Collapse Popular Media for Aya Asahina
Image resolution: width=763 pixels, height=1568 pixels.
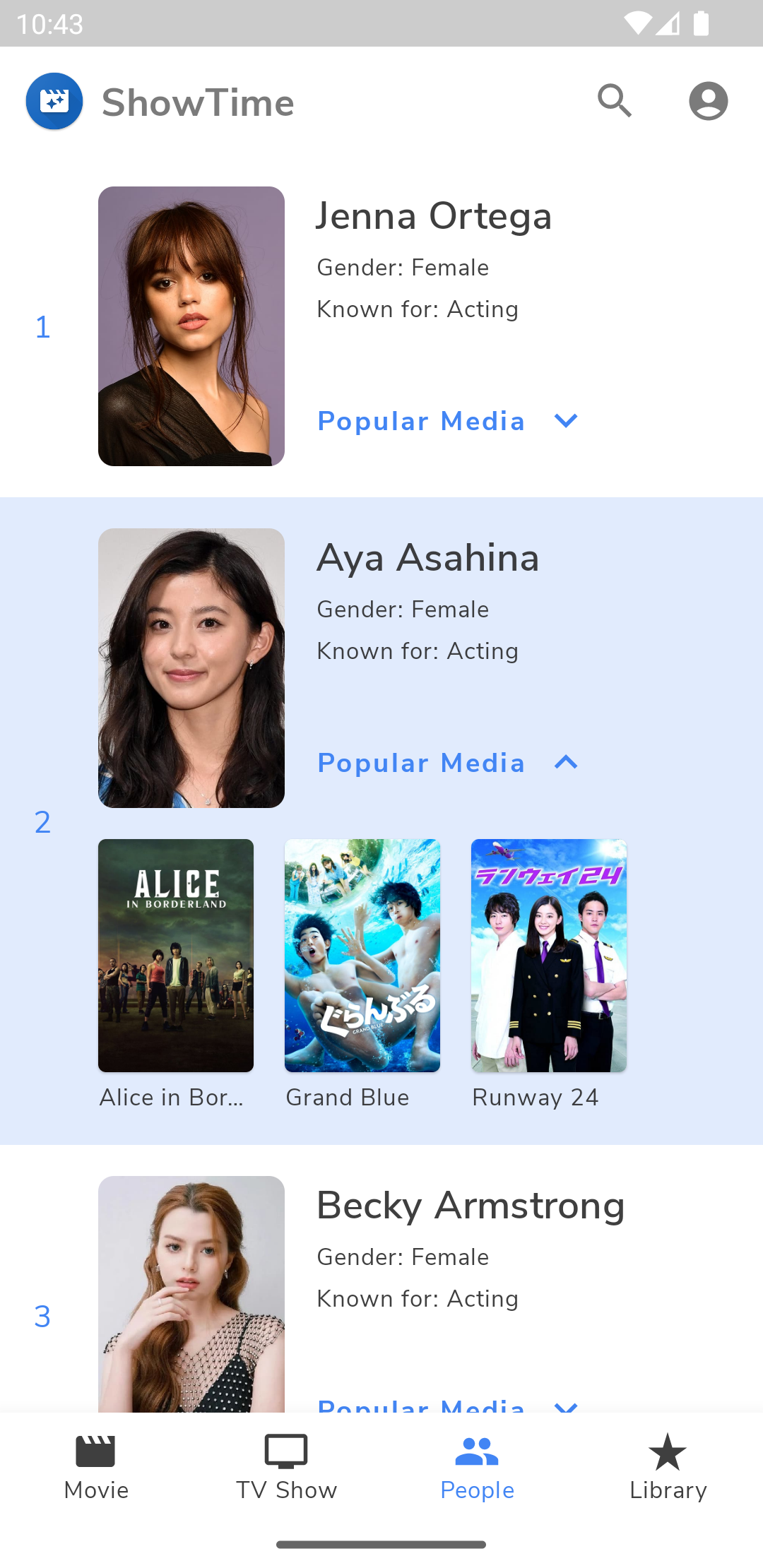point(449,763)
